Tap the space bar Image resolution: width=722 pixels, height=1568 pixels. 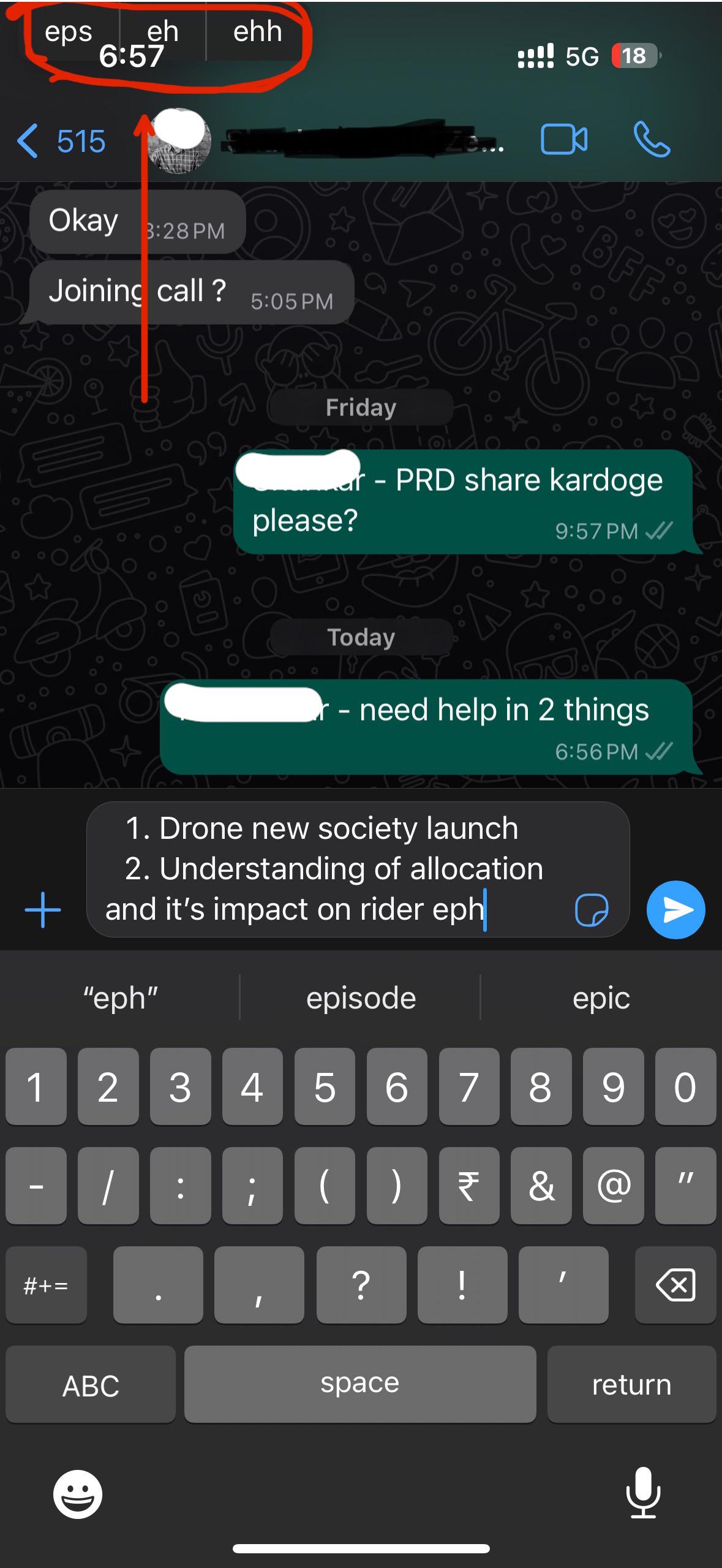[360, 1385]
